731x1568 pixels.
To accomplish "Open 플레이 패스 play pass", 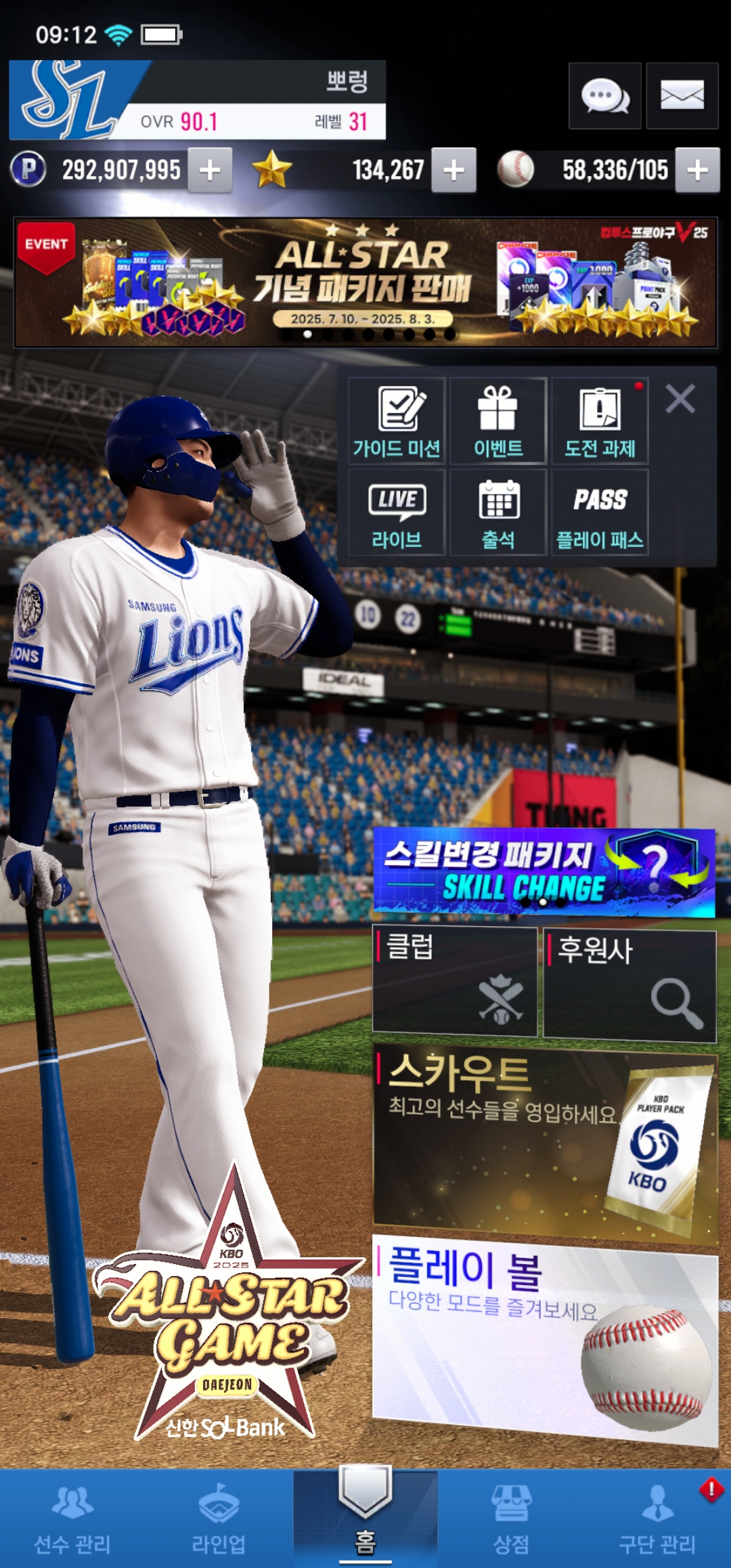I will (600, 513).
